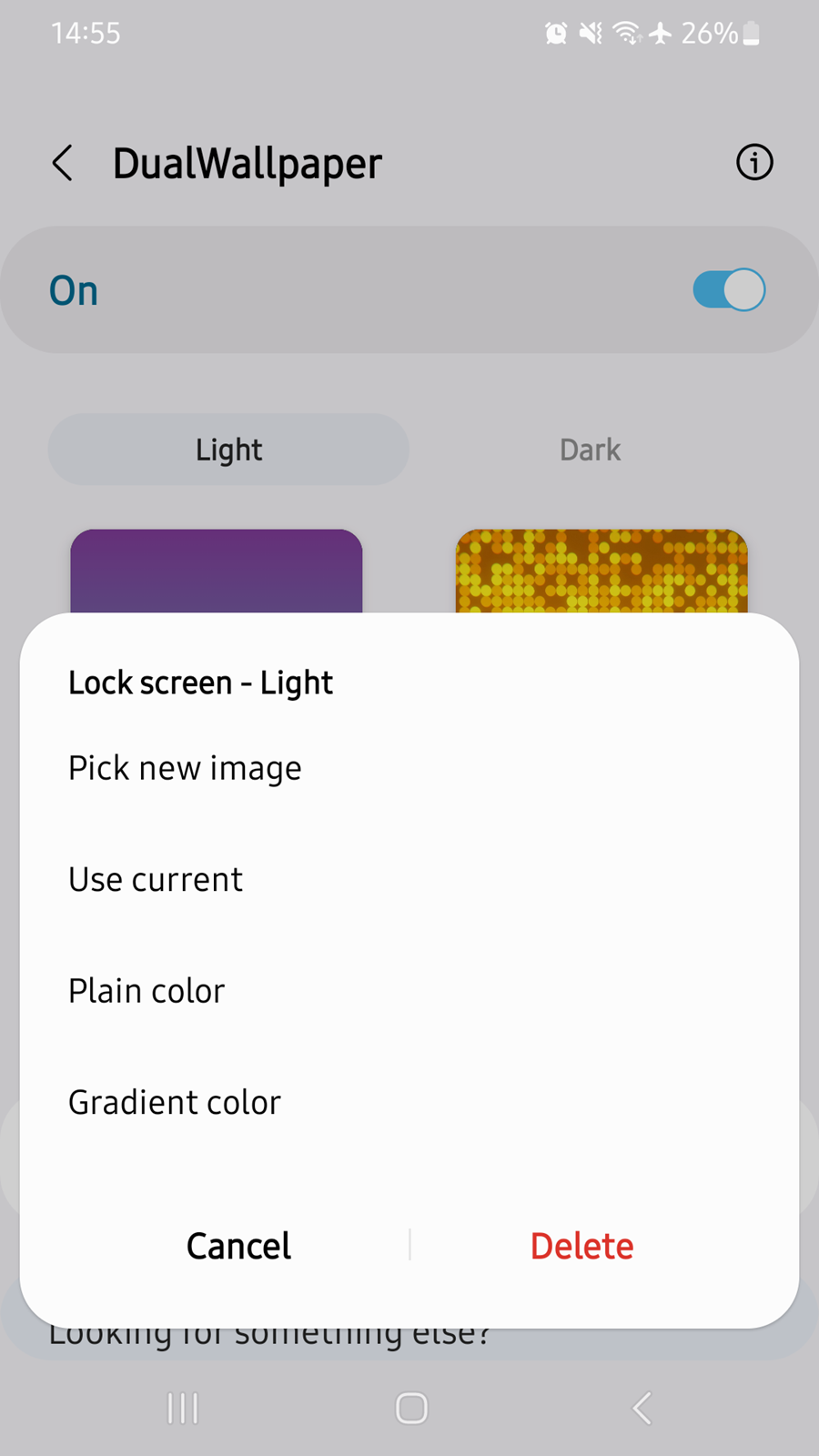Choose Plain color for lock screen

[147, 991]
